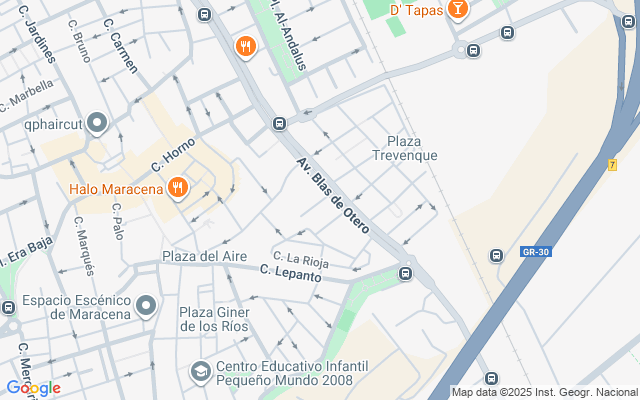640x400 pixels.
Task: Open the bus stop near C. Lepanto
Action: [x=406, y=273]
